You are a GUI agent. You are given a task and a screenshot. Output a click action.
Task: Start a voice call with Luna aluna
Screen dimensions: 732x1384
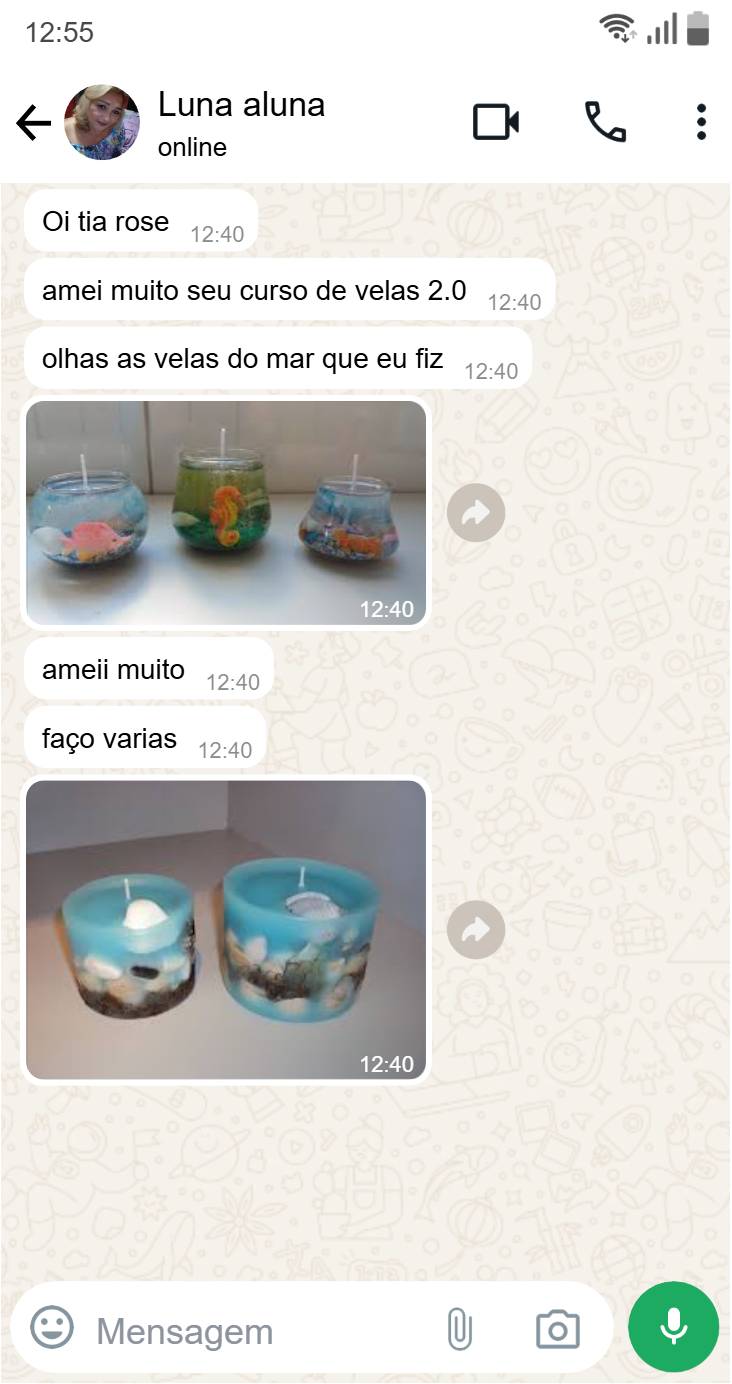605,122
